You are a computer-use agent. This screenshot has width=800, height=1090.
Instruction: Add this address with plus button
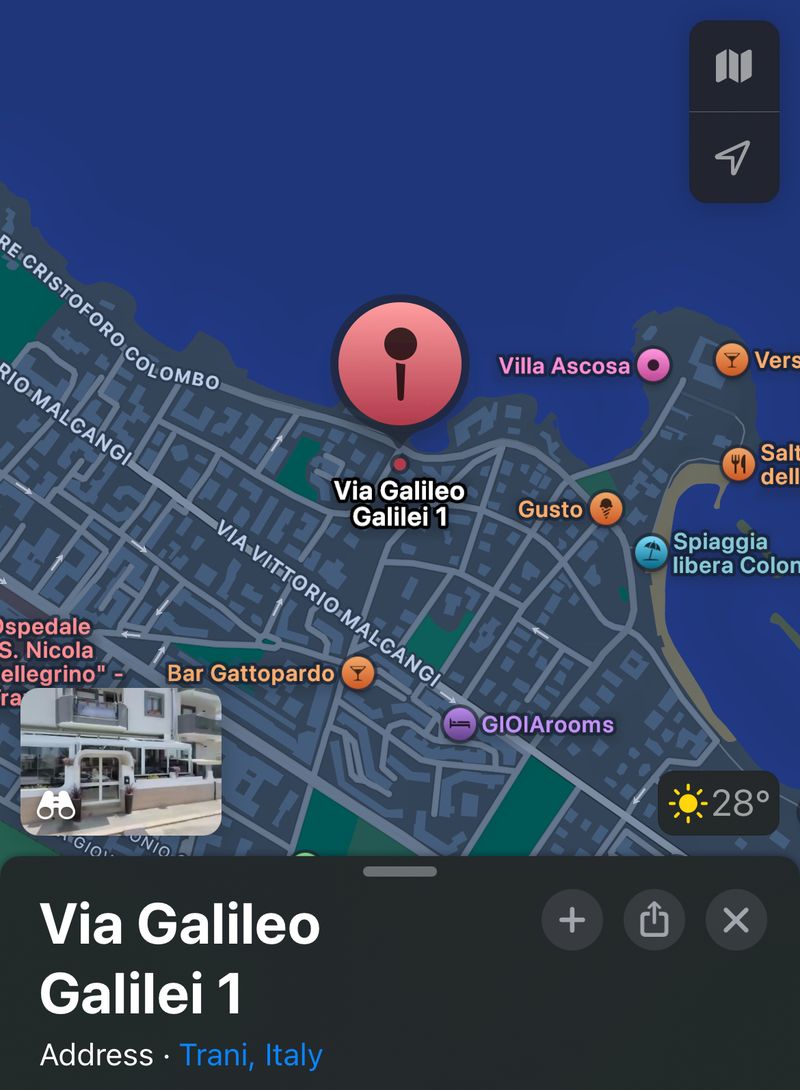(572, 920)
